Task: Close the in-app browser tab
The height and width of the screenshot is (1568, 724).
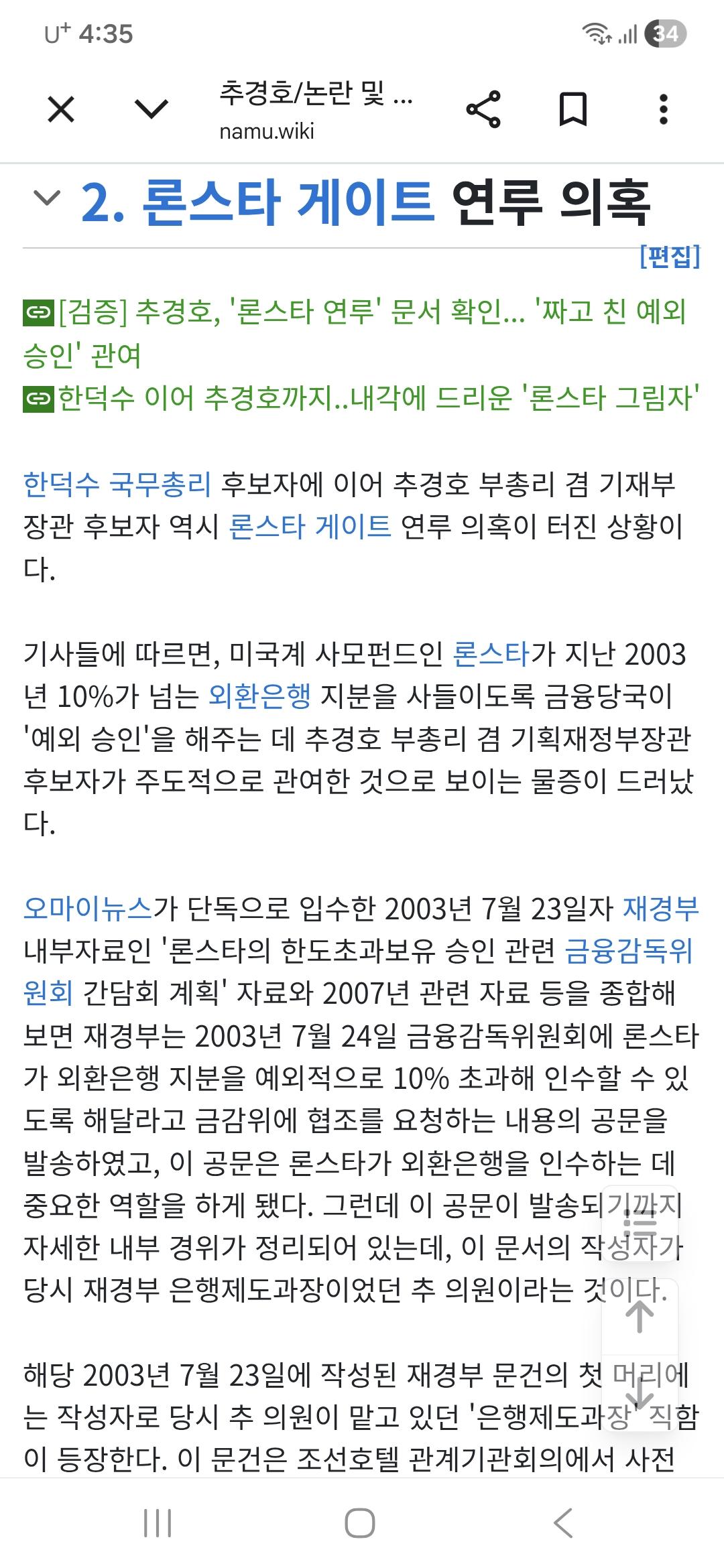Action: tap(61, 109)
